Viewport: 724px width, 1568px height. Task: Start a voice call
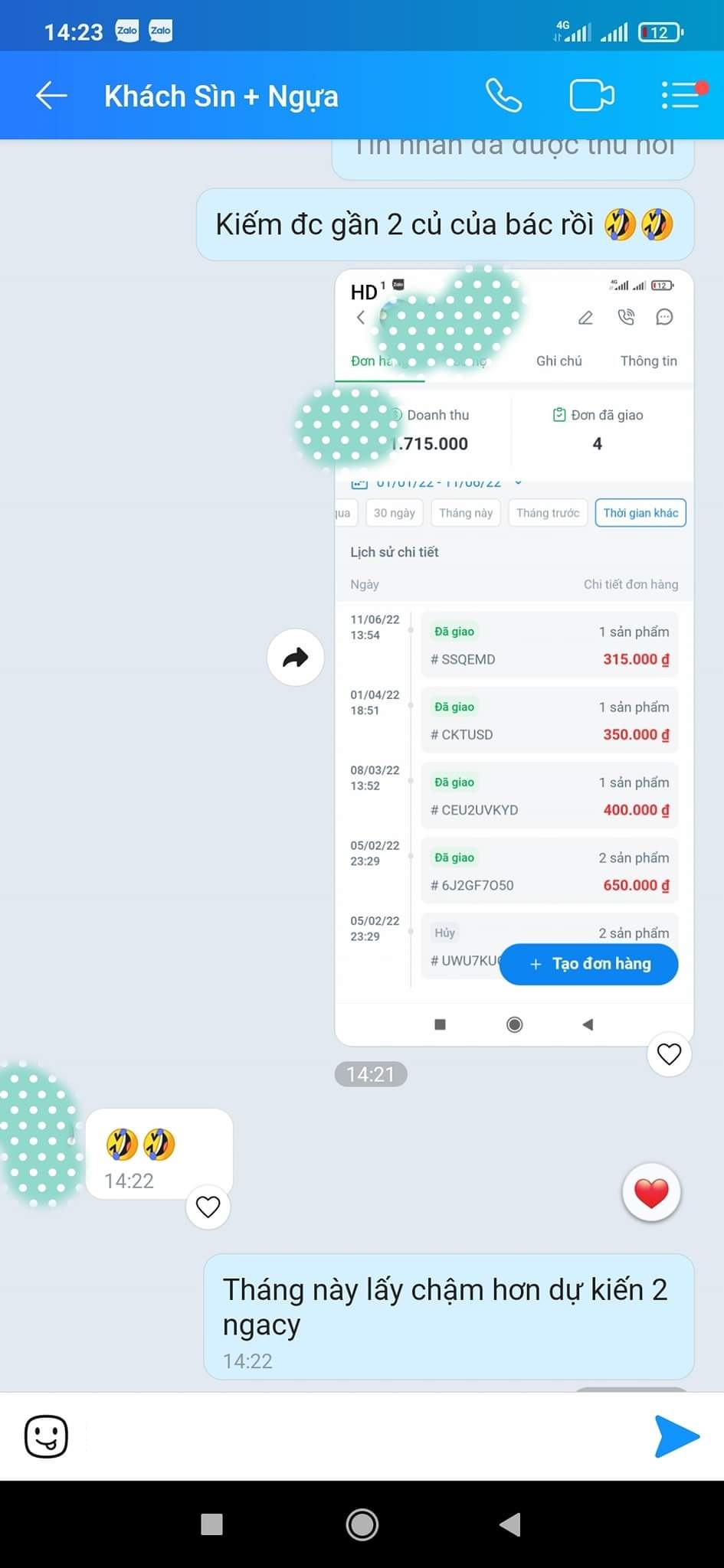(504, 96)
